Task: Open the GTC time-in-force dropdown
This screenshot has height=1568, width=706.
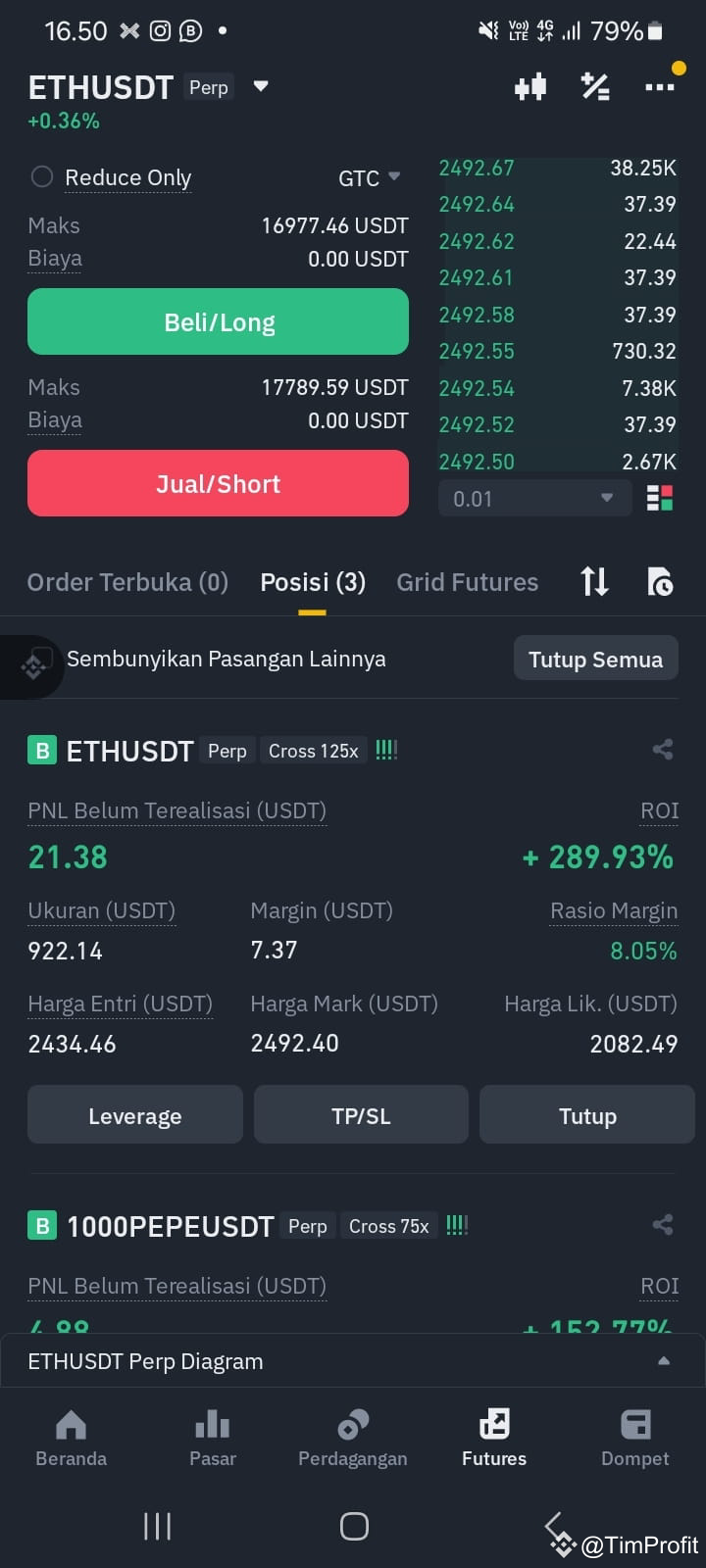Action: click(370, 178)
